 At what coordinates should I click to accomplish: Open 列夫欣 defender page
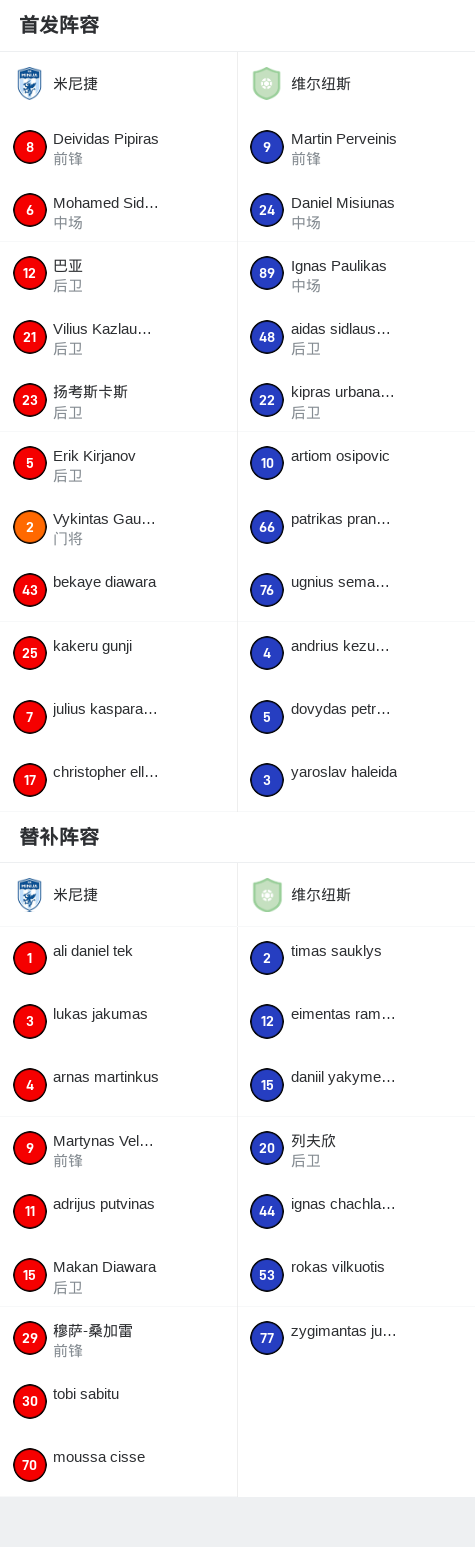(356, 1148)
